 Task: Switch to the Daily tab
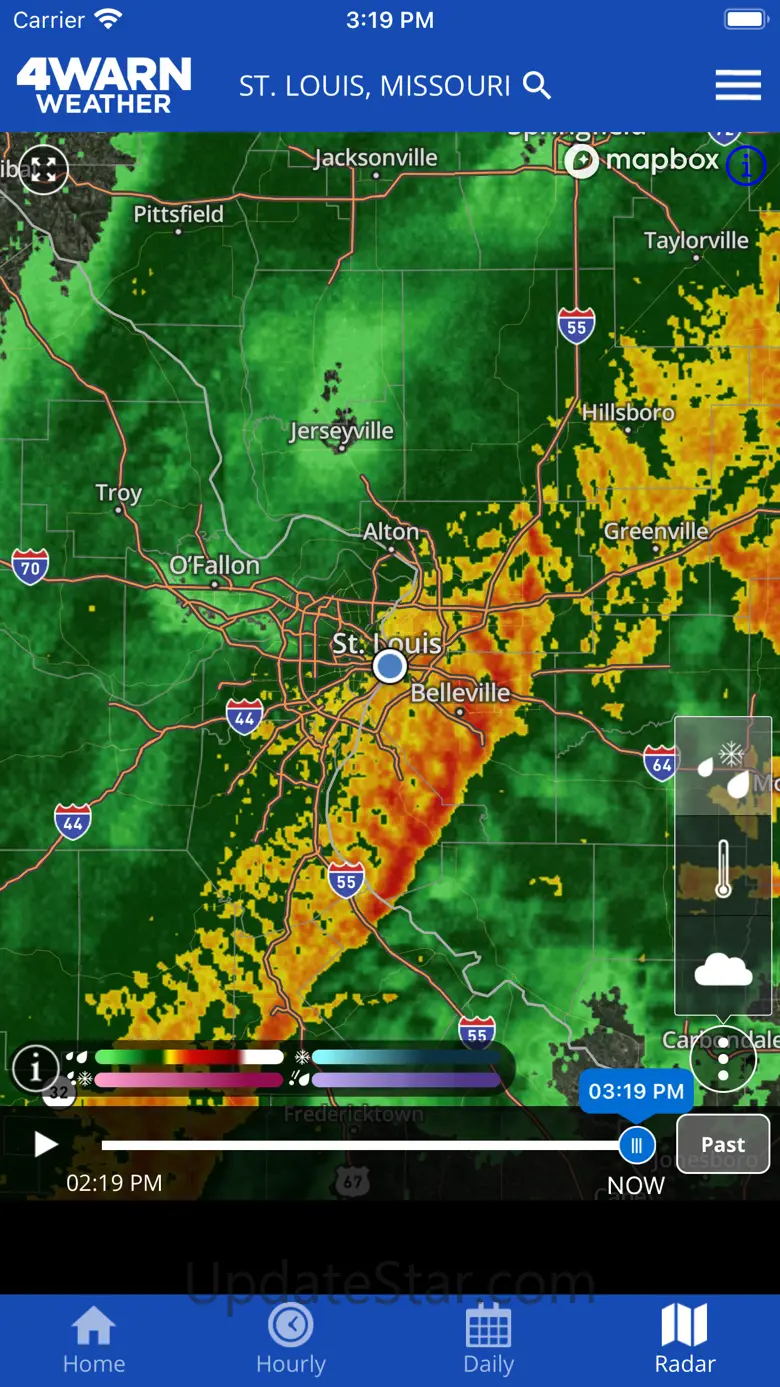pyautogui.click(x=488, y=1342)
